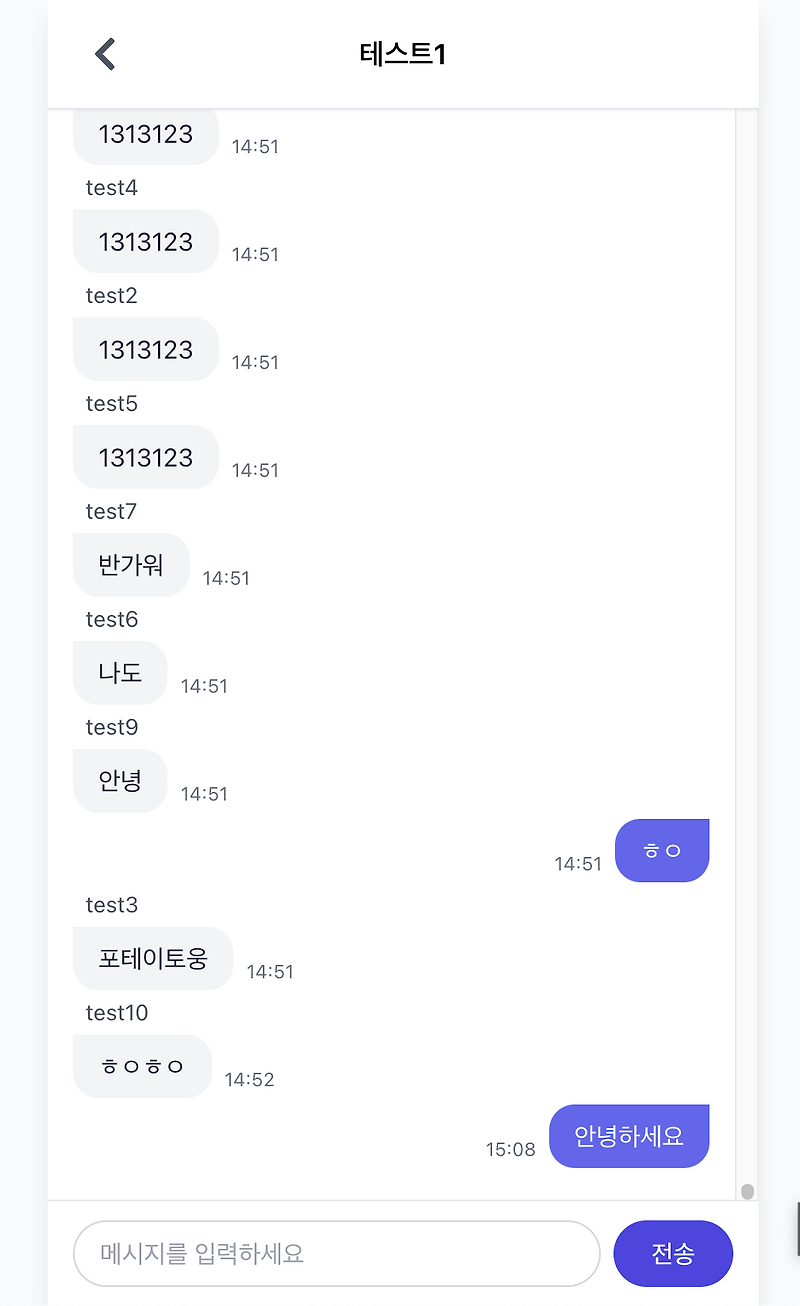
Task: Click the back arrow icon
Action: click(104, 53)
